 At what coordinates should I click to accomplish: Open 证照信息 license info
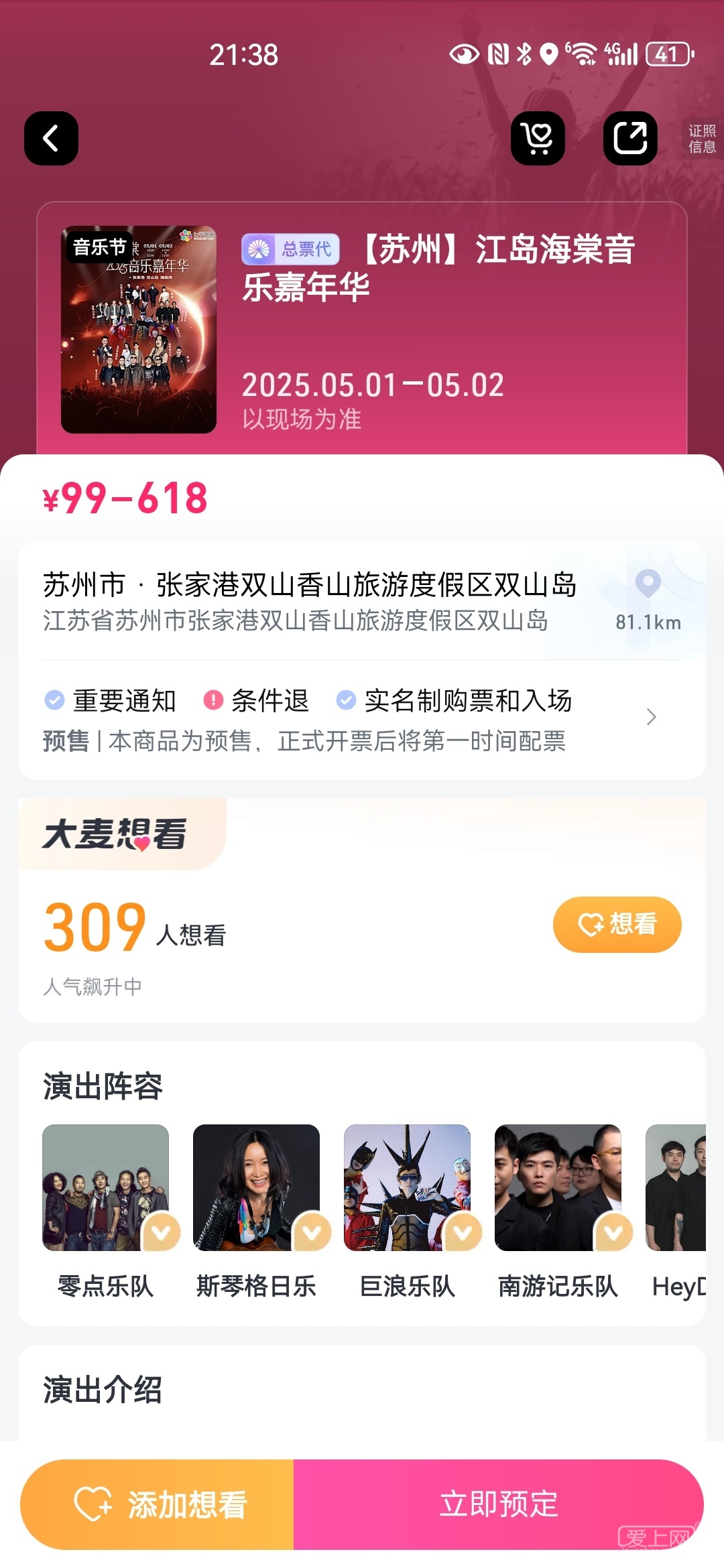coord(702,139)
